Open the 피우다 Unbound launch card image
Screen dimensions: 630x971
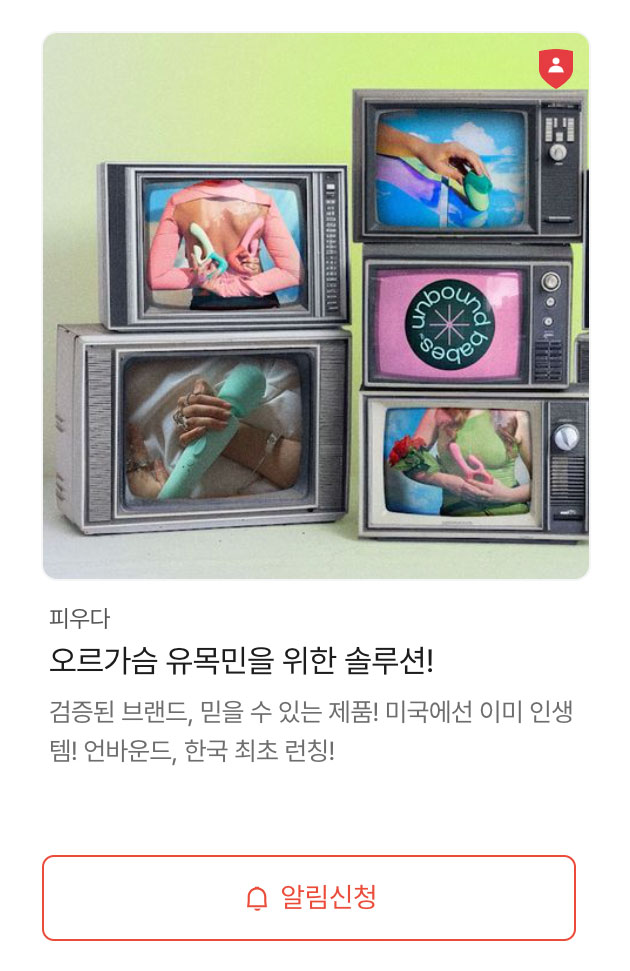coord(315,306)
